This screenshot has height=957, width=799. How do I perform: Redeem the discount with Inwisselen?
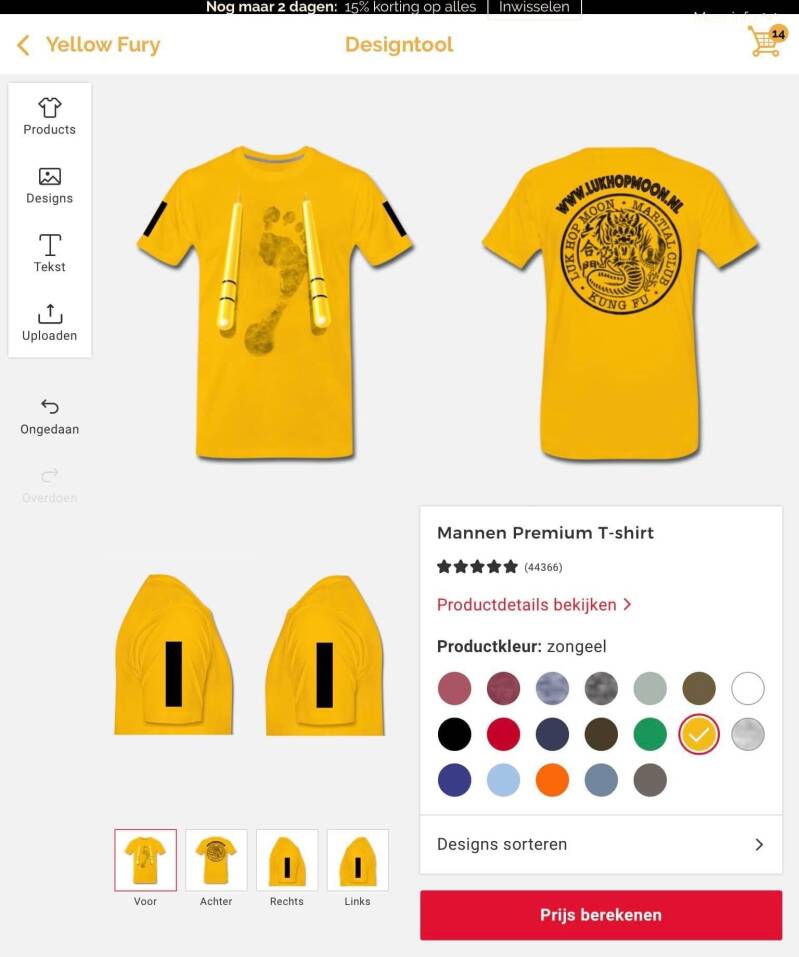534,7
